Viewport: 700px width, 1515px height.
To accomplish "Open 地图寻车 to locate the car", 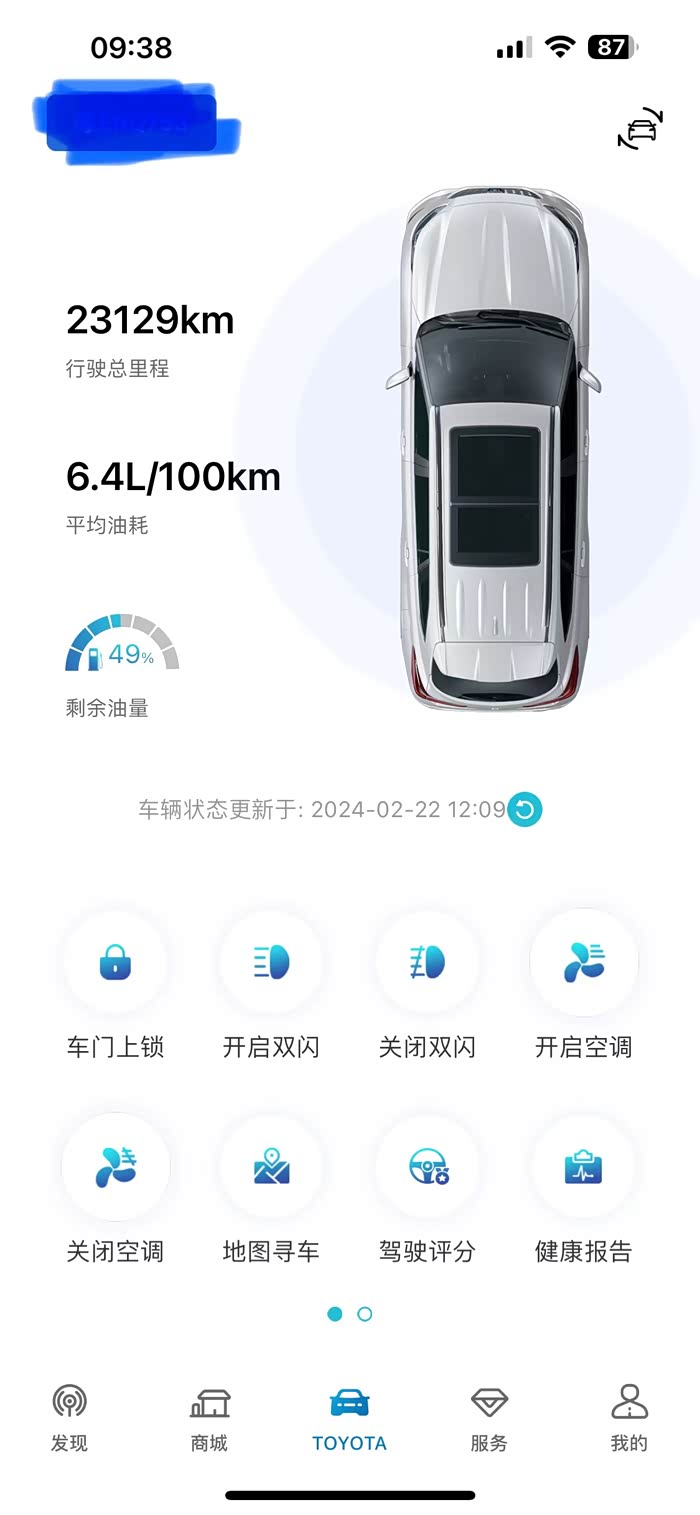I will (x=271, y=1191).
